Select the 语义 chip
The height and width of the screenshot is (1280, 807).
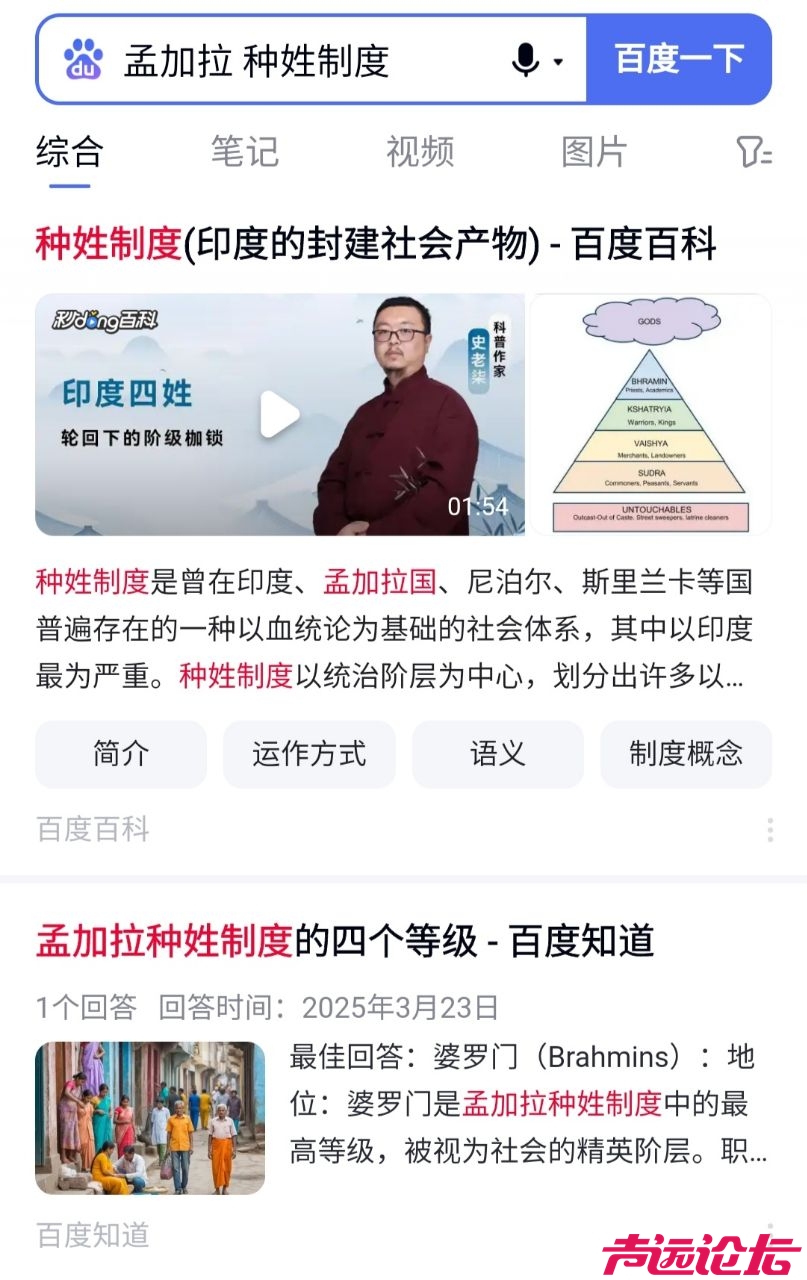point(498,754)
